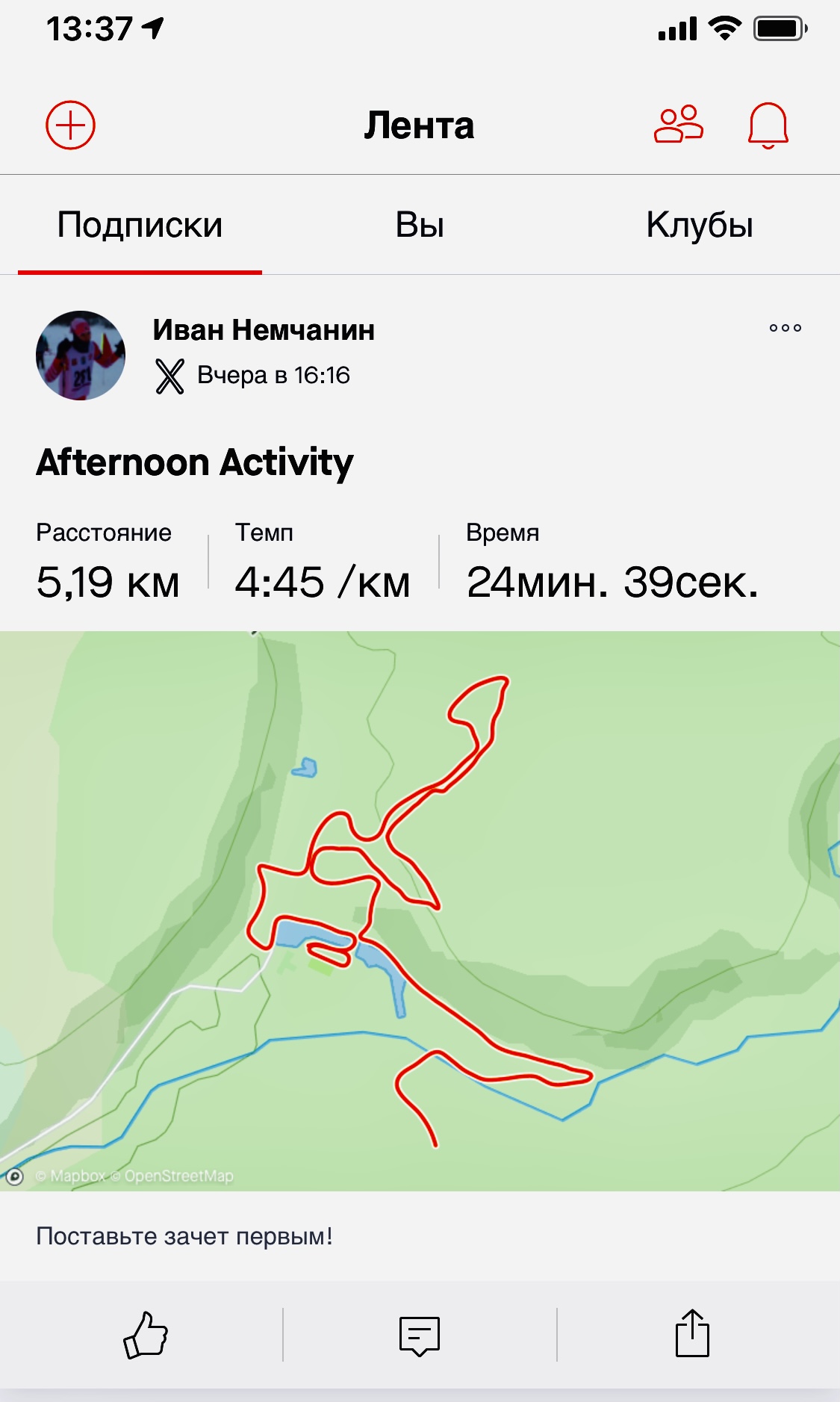Open the three-dot menu on the activity

785,328
